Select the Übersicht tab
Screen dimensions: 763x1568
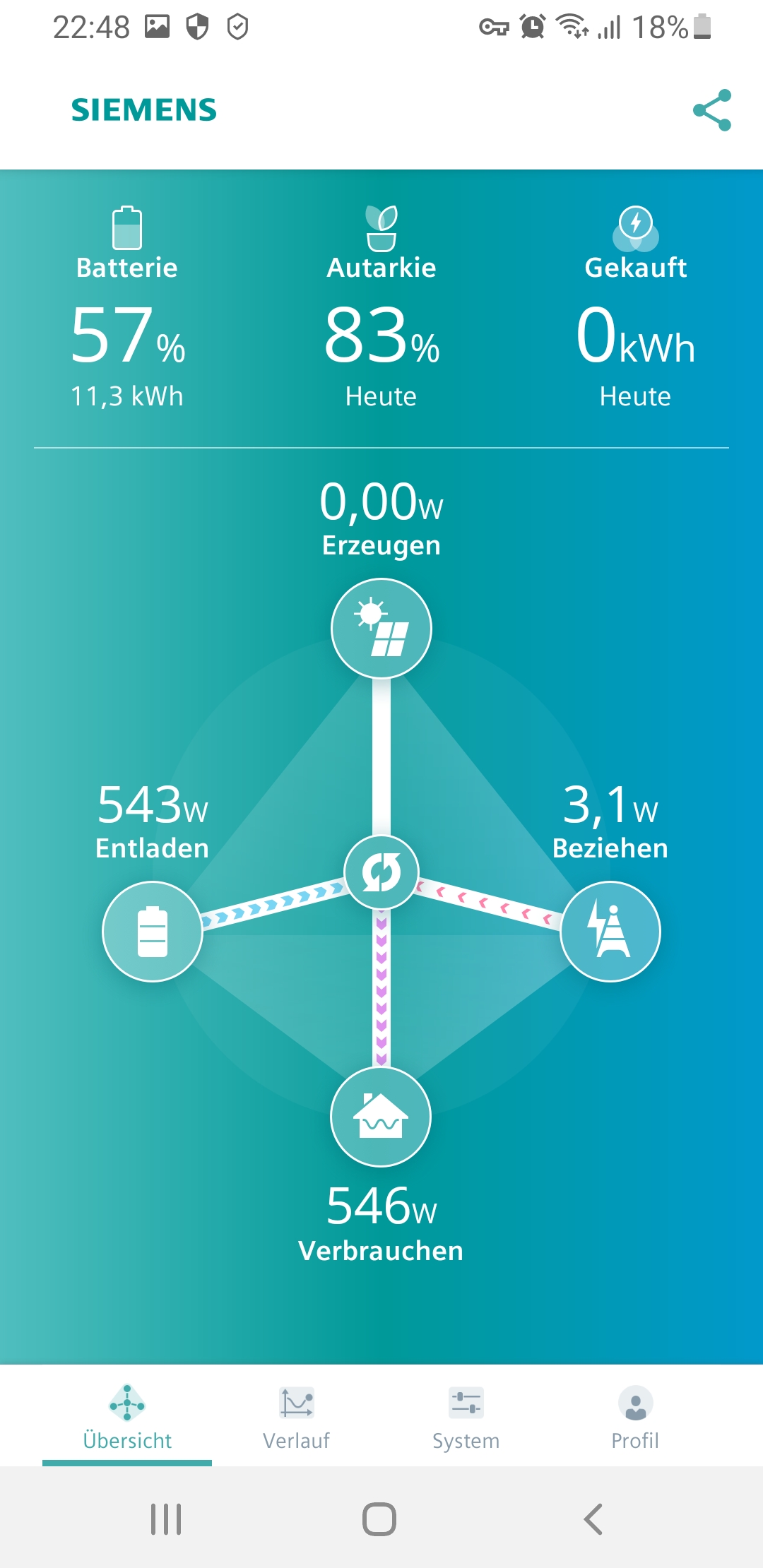click(x=127, y=1416)
